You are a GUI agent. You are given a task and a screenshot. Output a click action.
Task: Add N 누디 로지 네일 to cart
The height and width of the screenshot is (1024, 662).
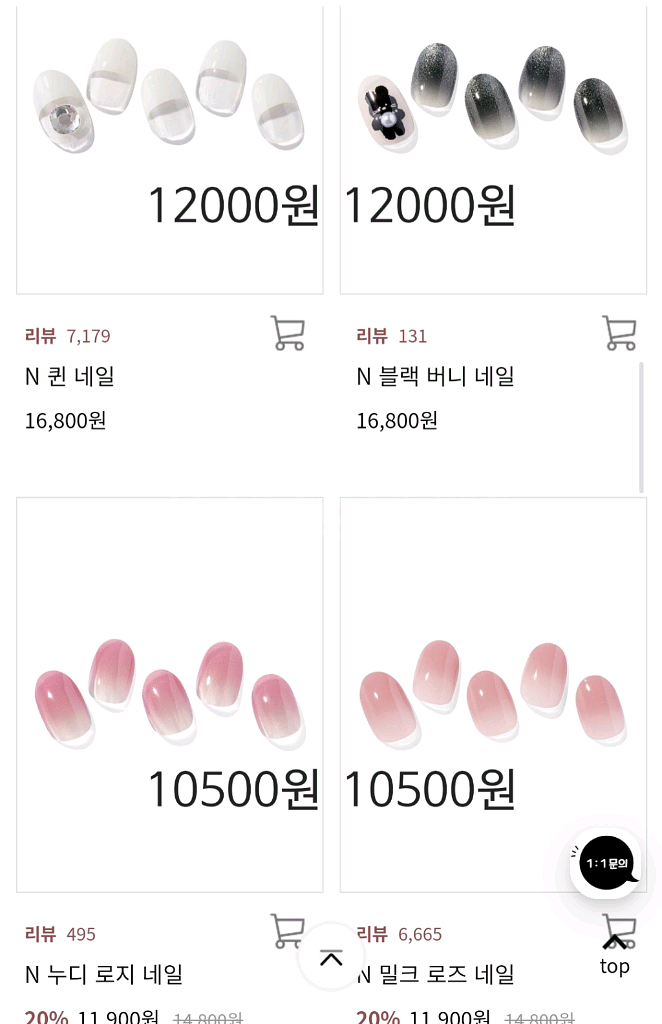click(287, 931)
